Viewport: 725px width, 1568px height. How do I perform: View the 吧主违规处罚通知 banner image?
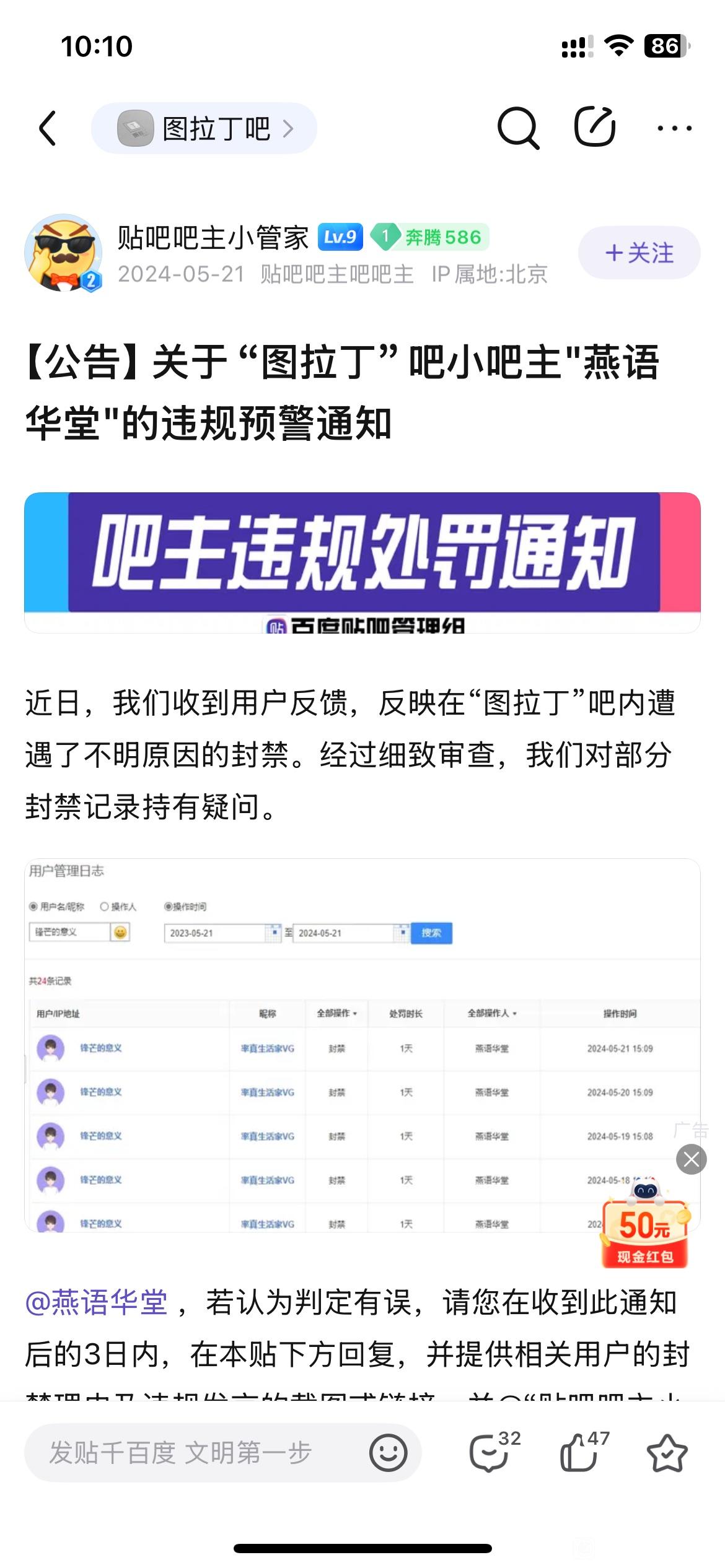(362, 562)
